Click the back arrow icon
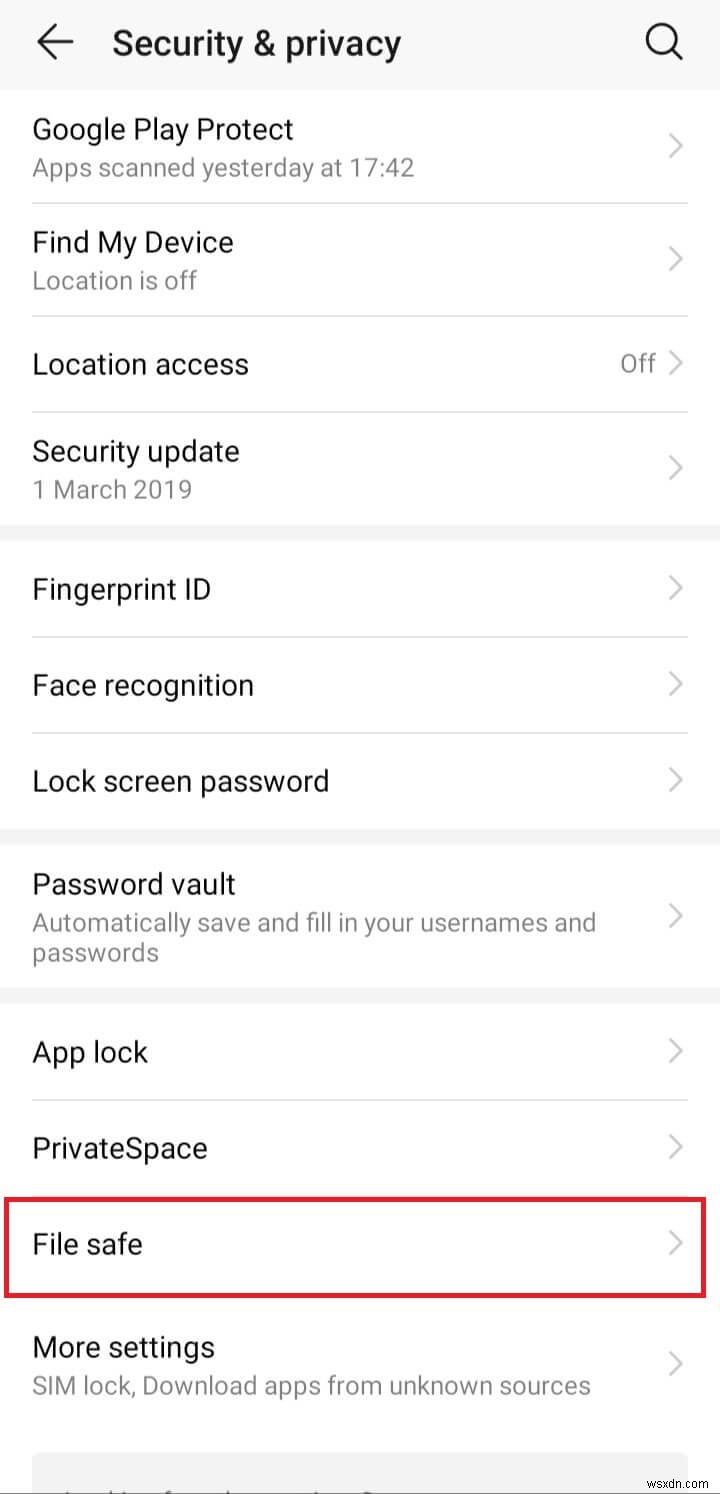Screen dimensions: 720x1494 55,42
